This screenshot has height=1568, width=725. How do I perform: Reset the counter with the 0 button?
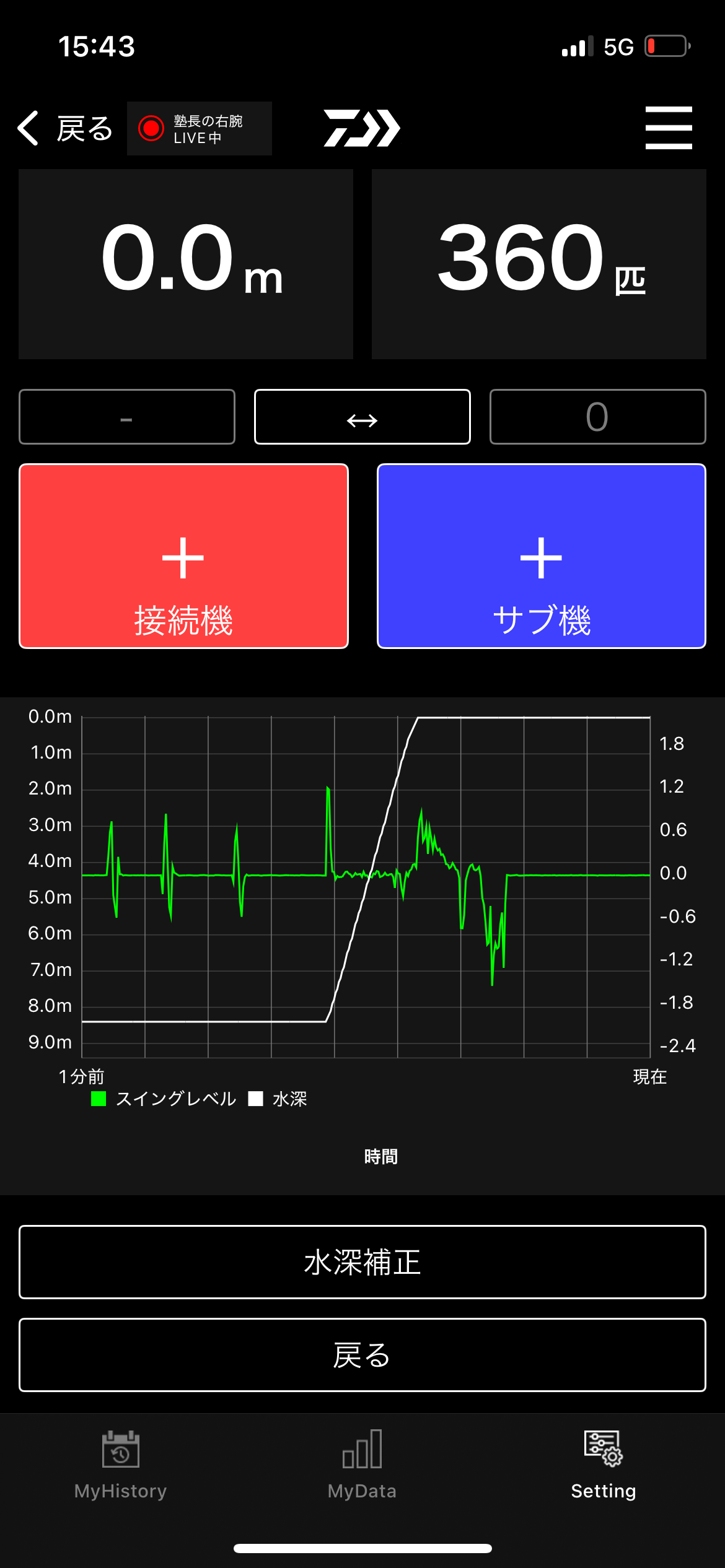click(598, 417)
